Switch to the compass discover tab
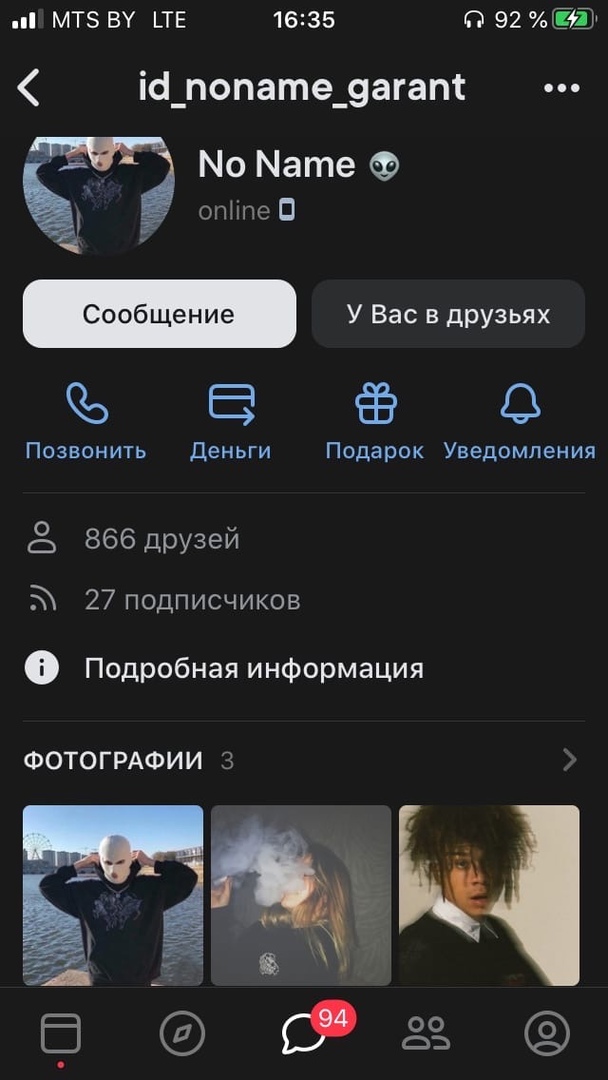Viewport: 608px width, 1080px height. [182, 1033]
